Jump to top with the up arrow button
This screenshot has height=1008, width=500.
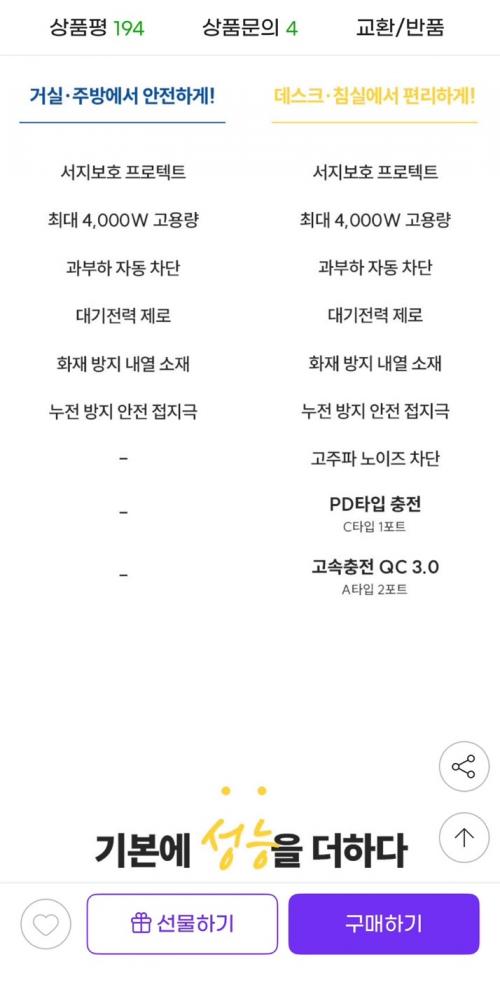(x=464, y=837)
